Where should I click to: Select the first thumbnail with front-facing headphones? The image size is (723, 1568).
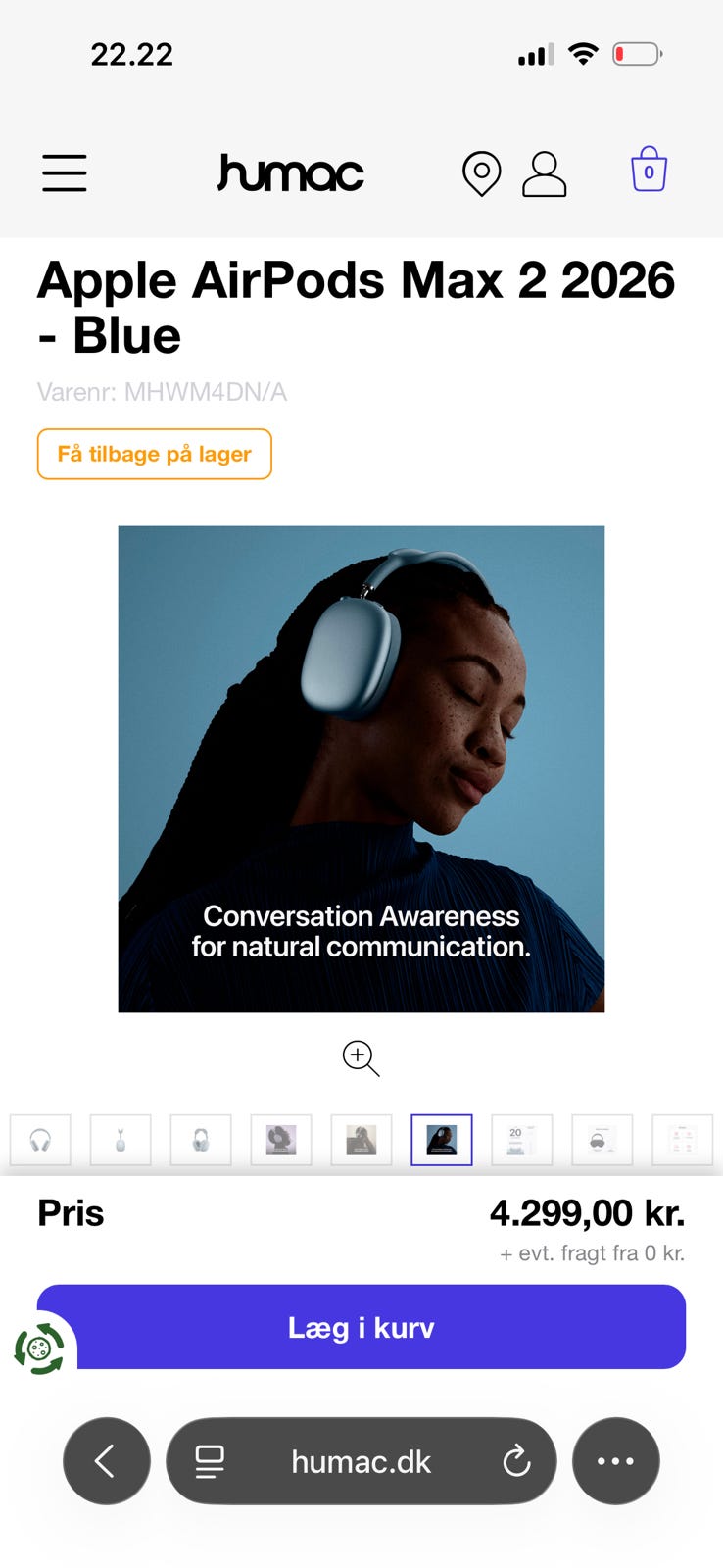click(40, 1140)
